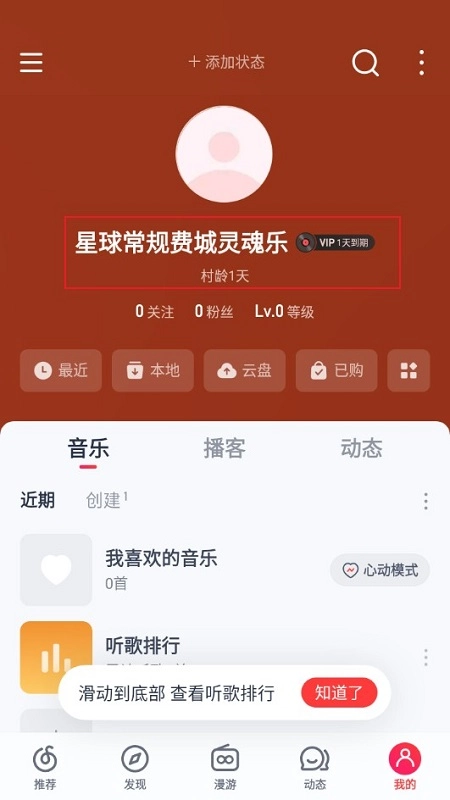The width and height of the screenshot is (450, 800).
Task: Open the search magnifier icon
Action: (x=365, y=63)
